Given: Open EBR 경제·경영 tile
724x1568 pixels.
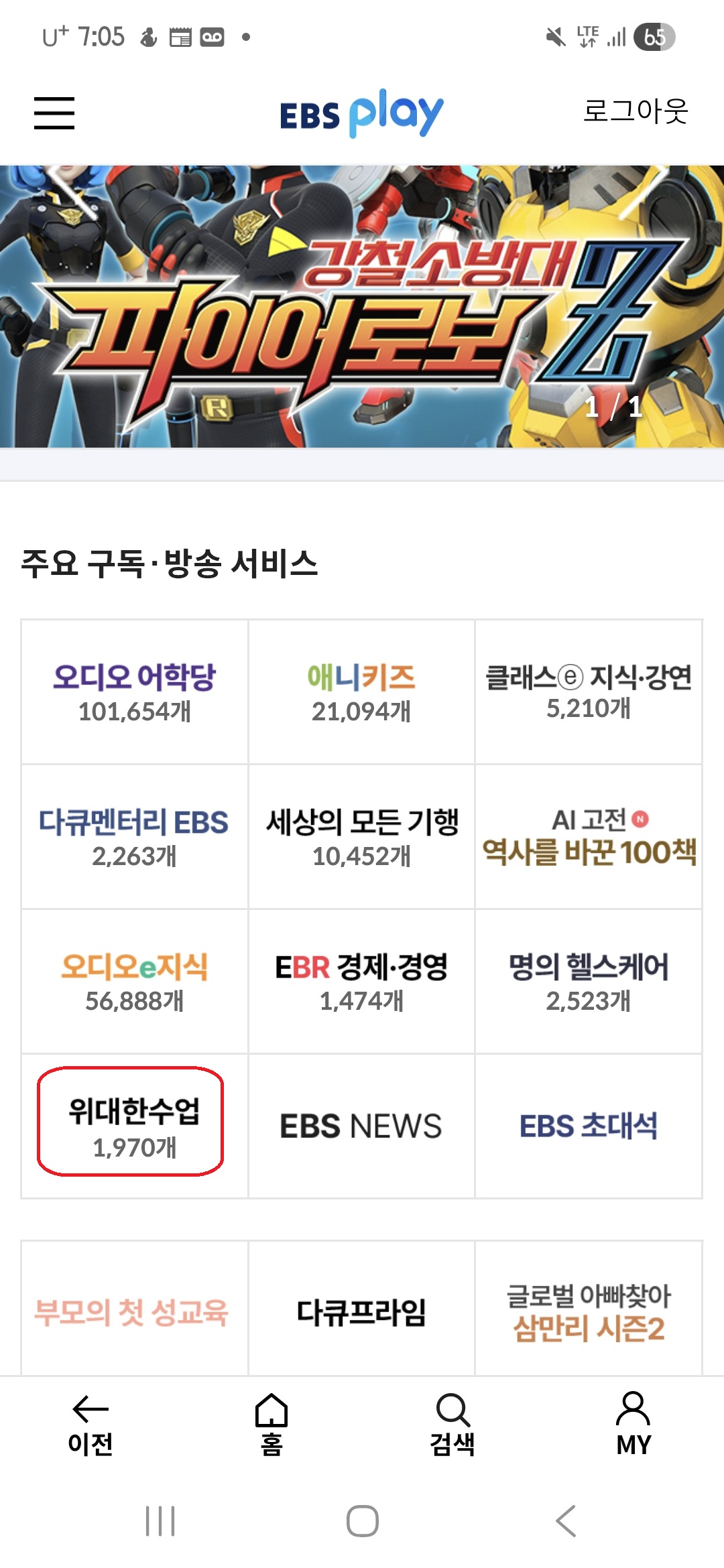Looking at the screenshot, I should pos(361,982).
